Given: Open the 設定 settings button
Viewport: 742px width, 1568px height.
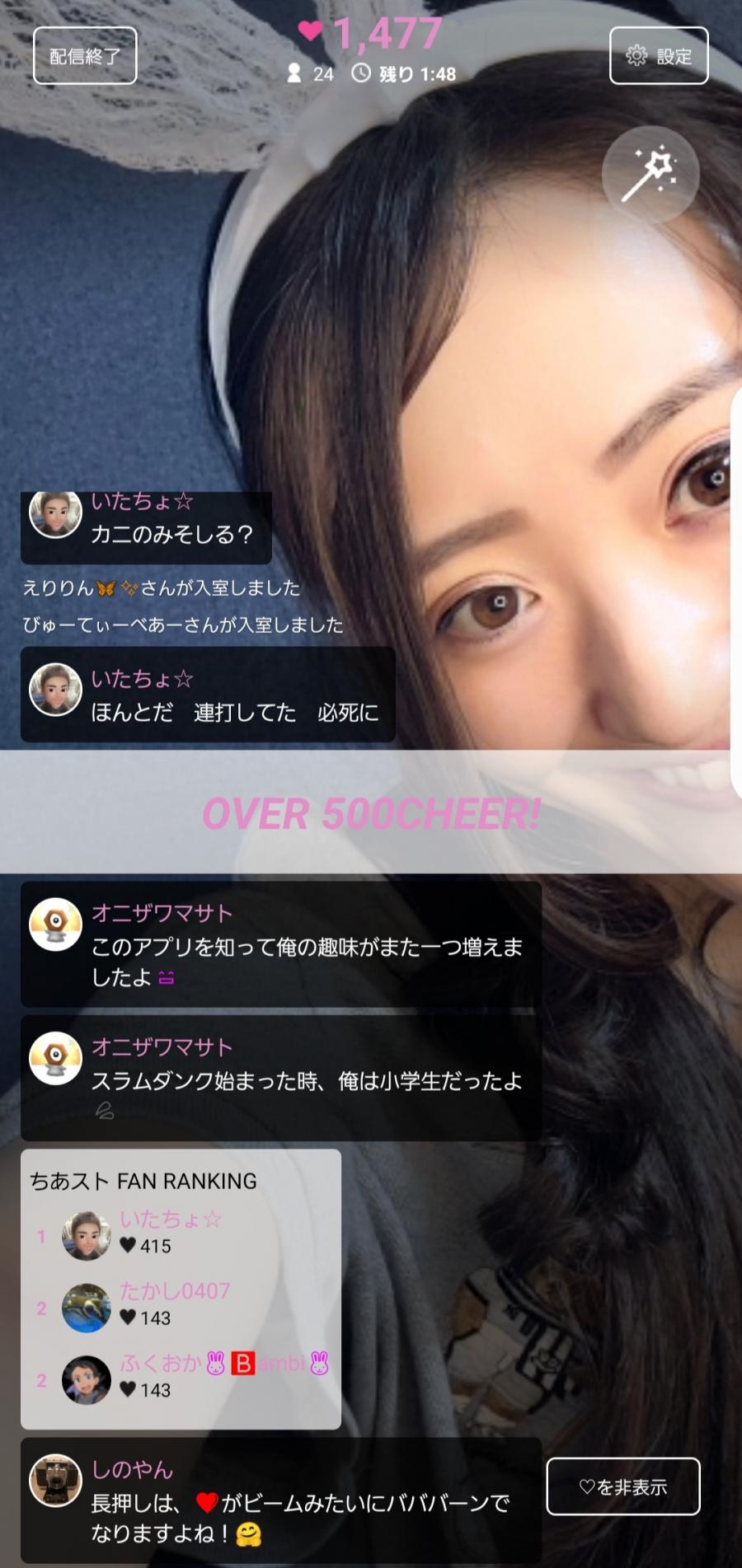Looking at the screenshot, I should (658, 56).
